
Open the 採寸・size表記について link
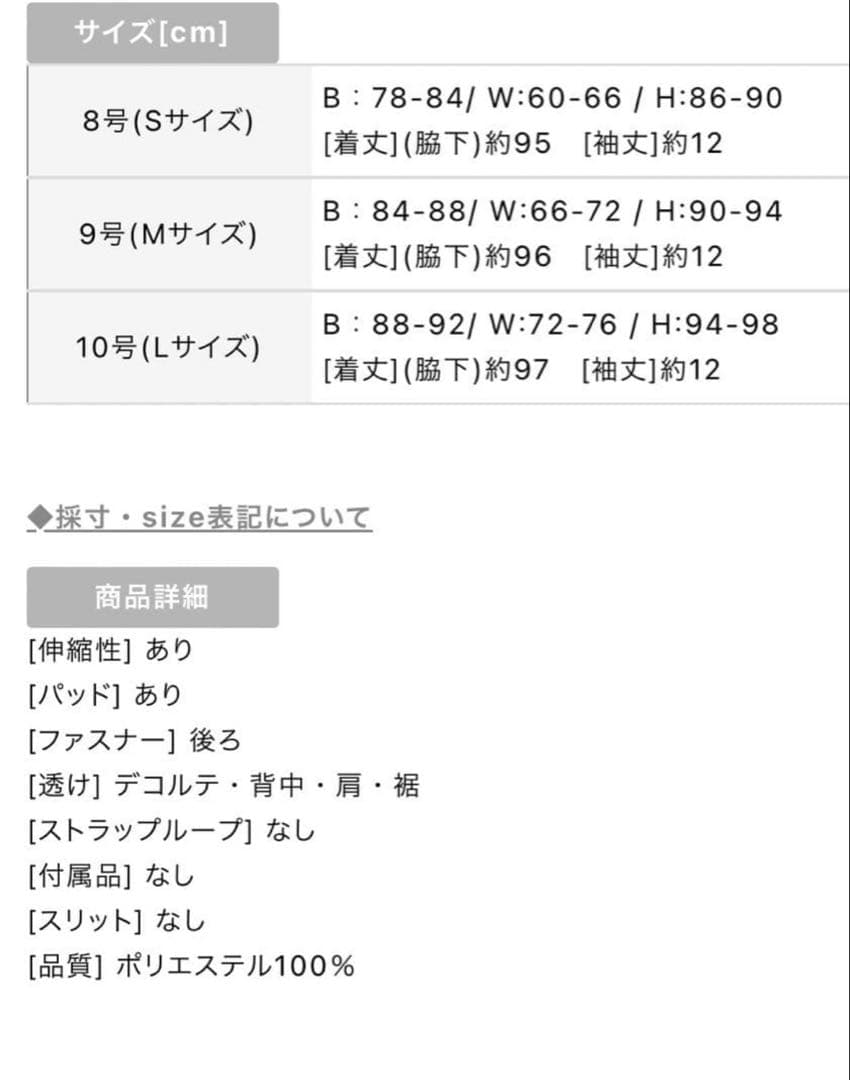(200, 517)
